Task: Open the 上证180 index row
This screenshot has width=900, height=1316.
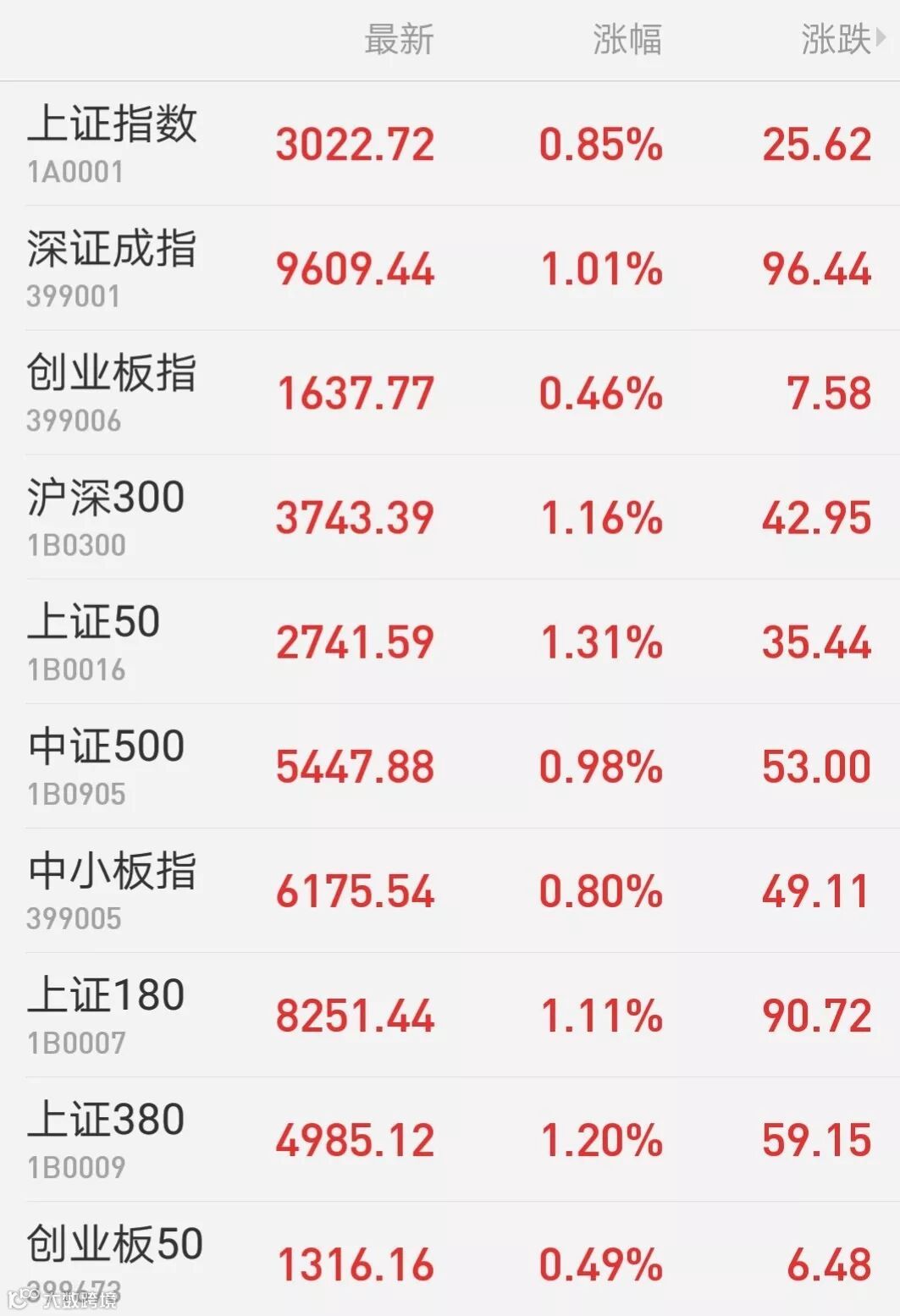Action: point(450,1015)
